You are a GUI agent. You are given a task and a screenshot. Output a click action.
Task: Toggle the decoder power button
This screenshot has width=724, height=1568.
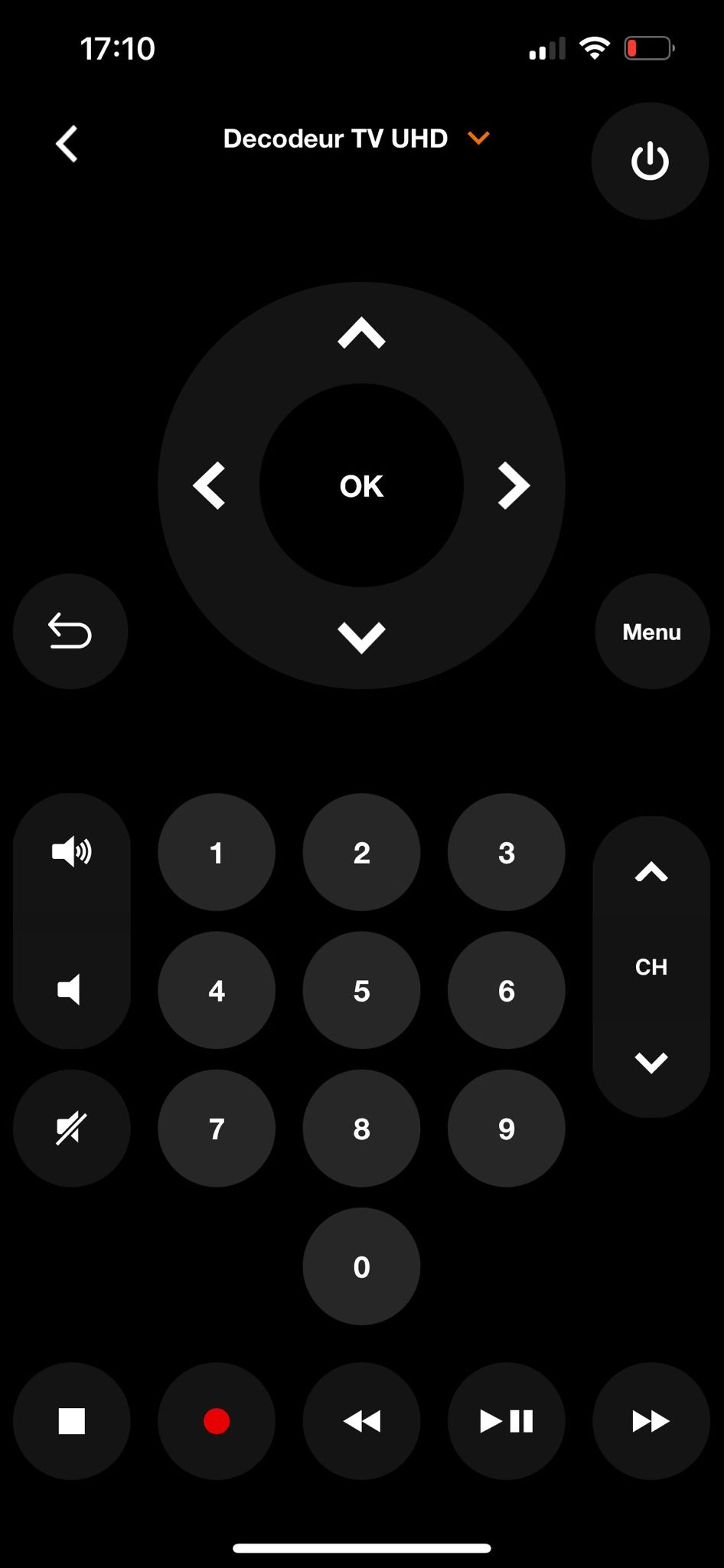(650, 162)
